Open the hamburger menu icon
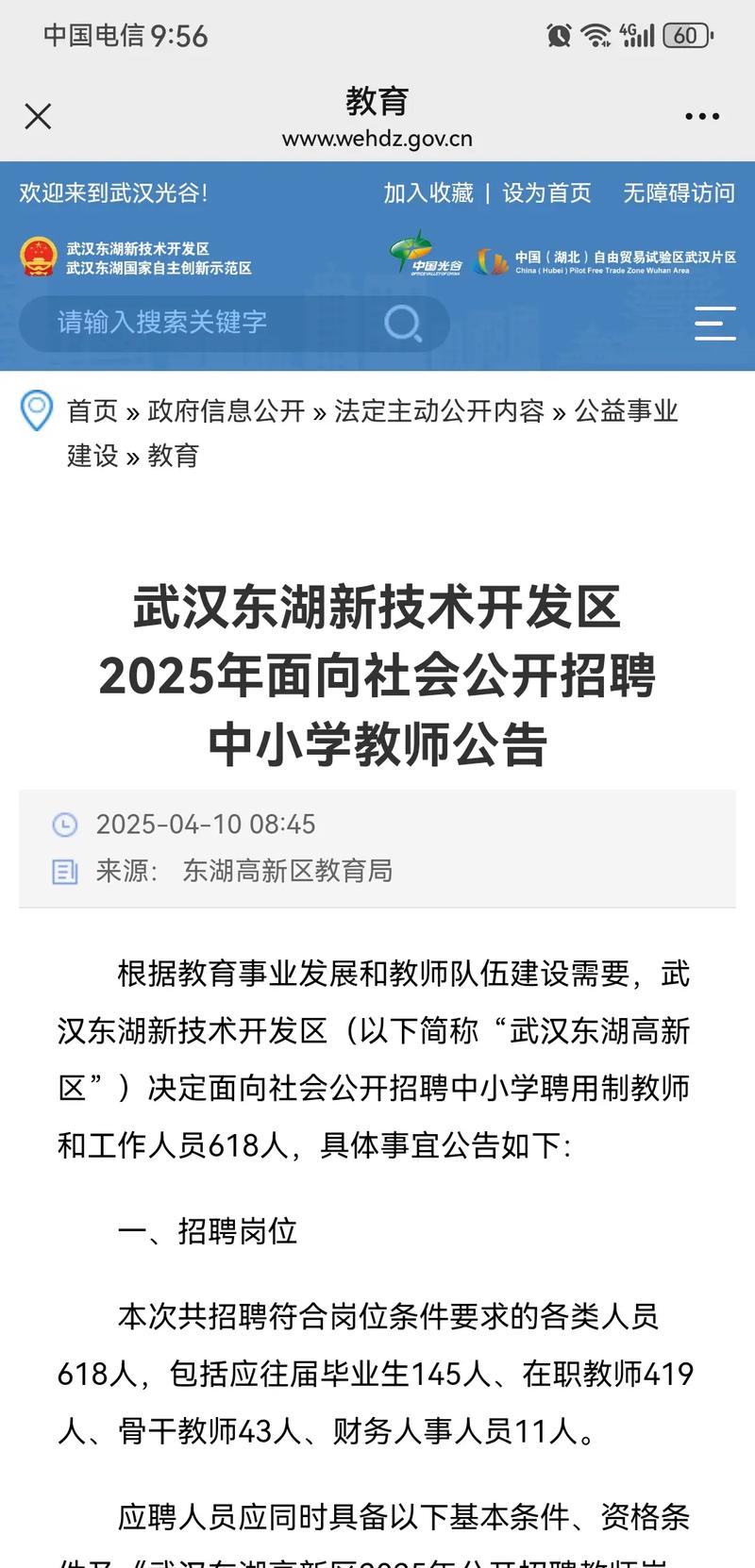Viewport: 755px width, 1568px height. 714,324
